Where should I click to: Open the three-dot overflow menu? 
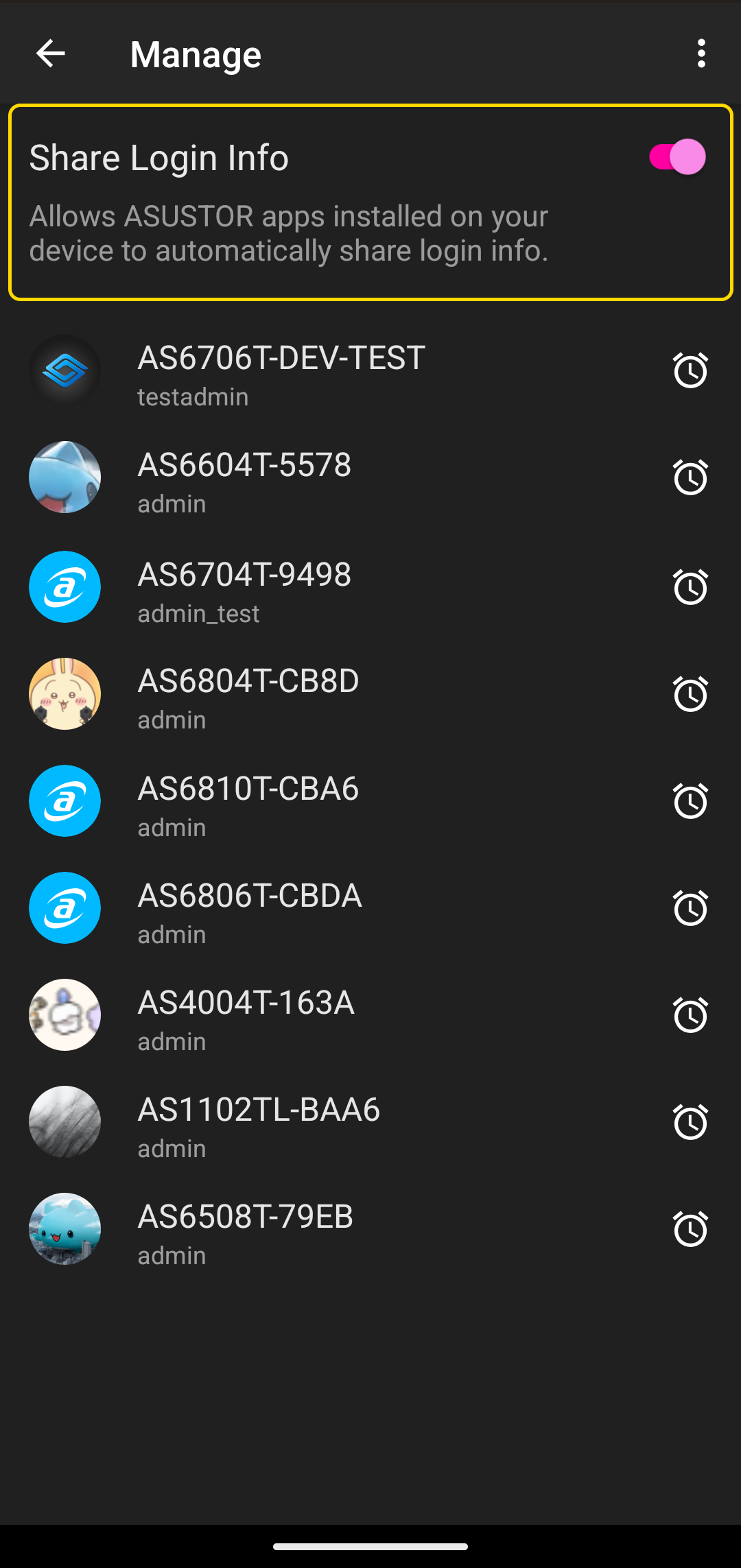point(701,54)
